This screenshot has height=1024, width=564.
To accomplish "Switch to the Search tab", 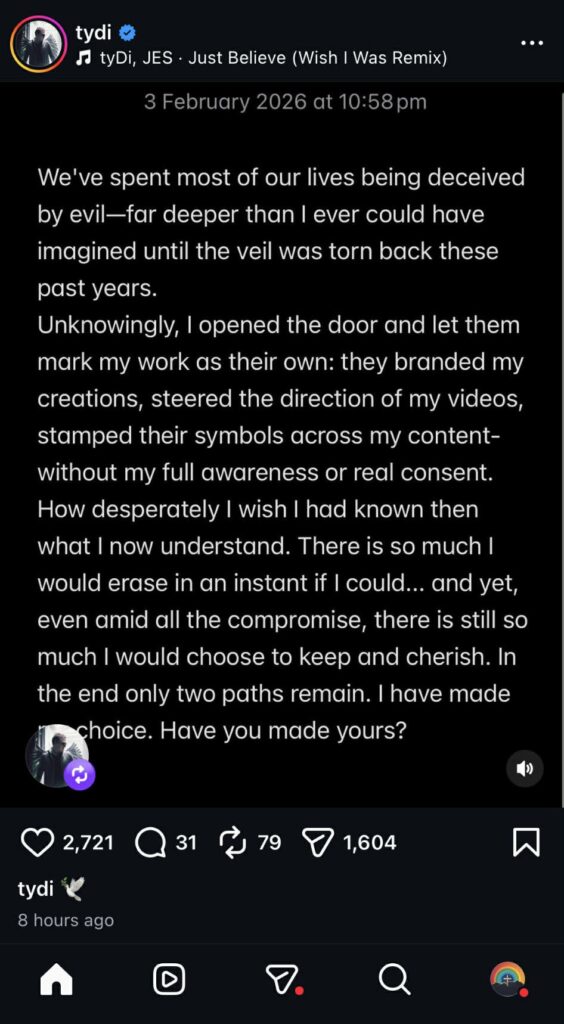I will (x=394, y=980).
